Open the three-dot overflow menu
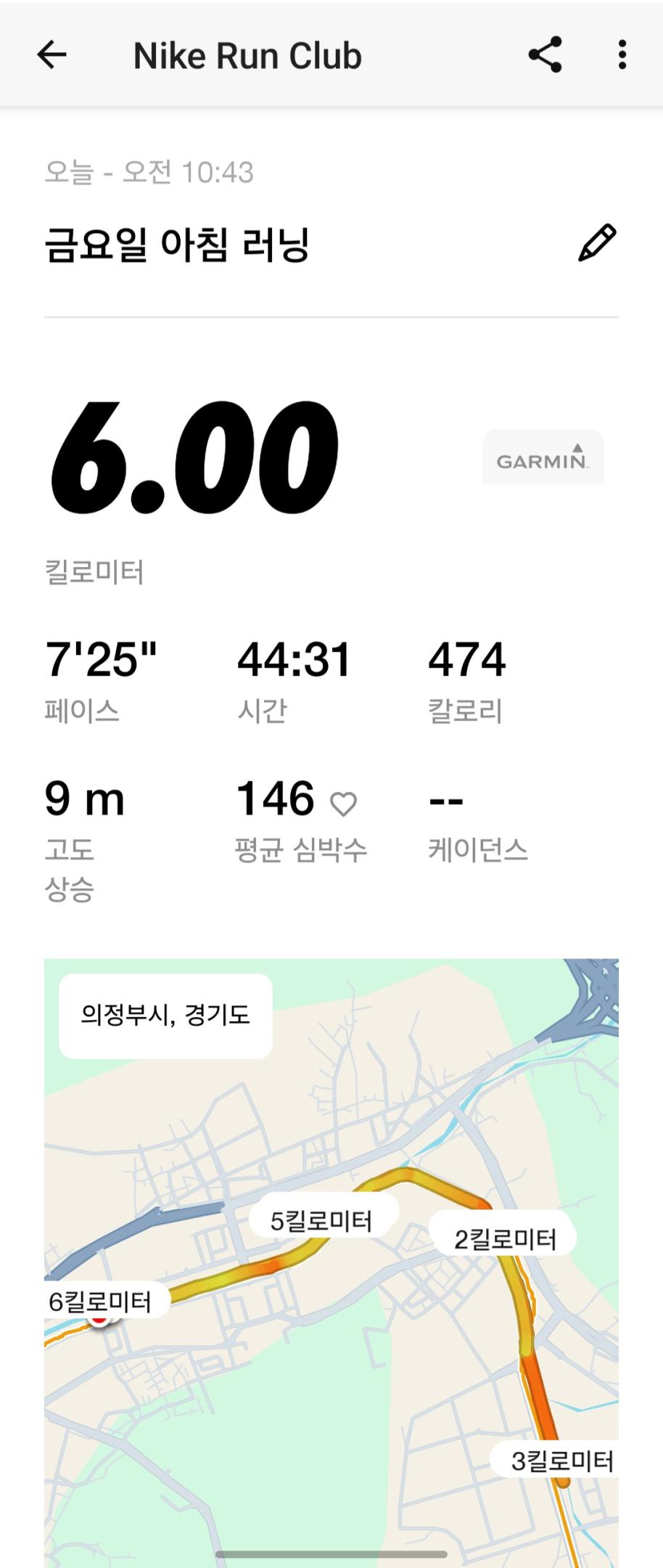The width and height of the screenshot is (663, 1568). (x=622, y=54)
